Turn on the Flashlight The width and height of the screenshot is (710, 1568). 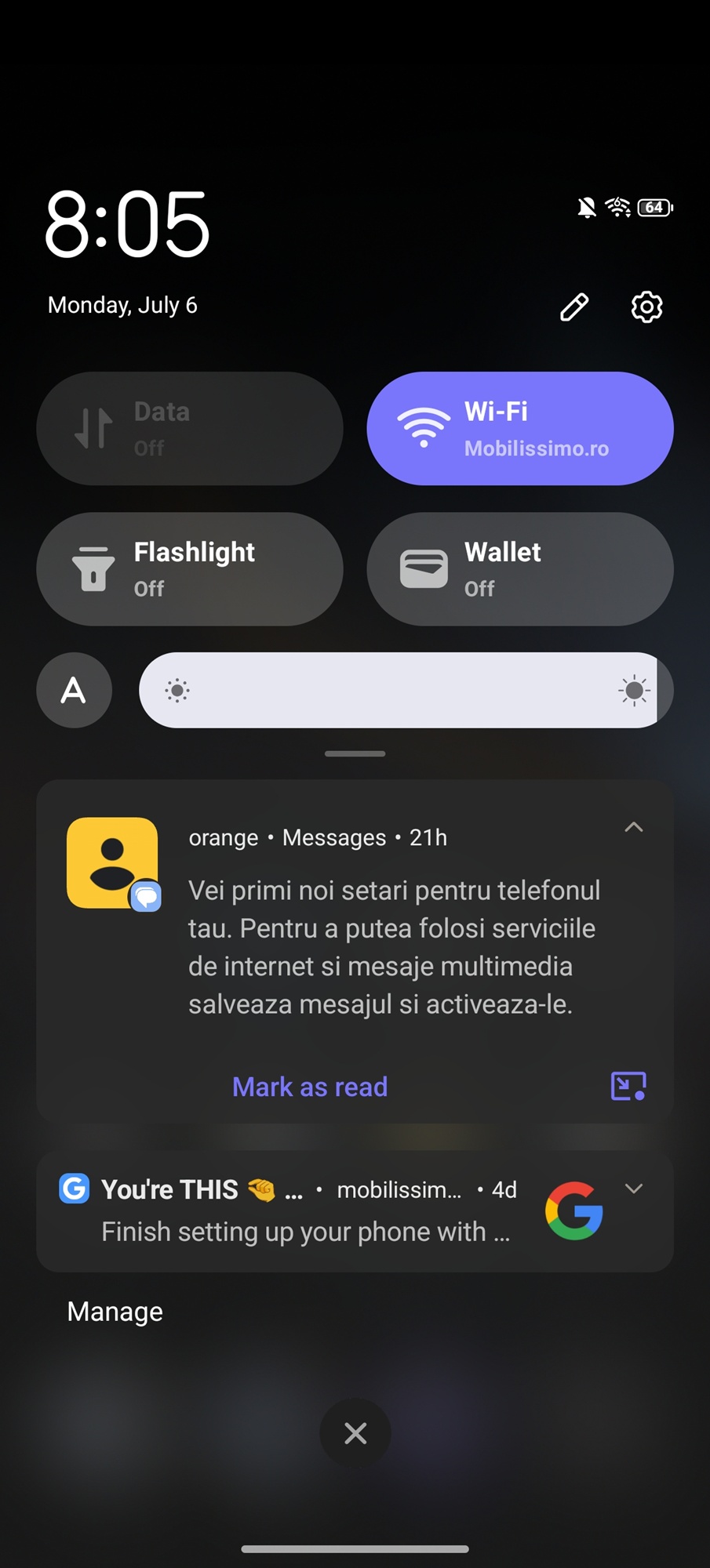[190, 569]
